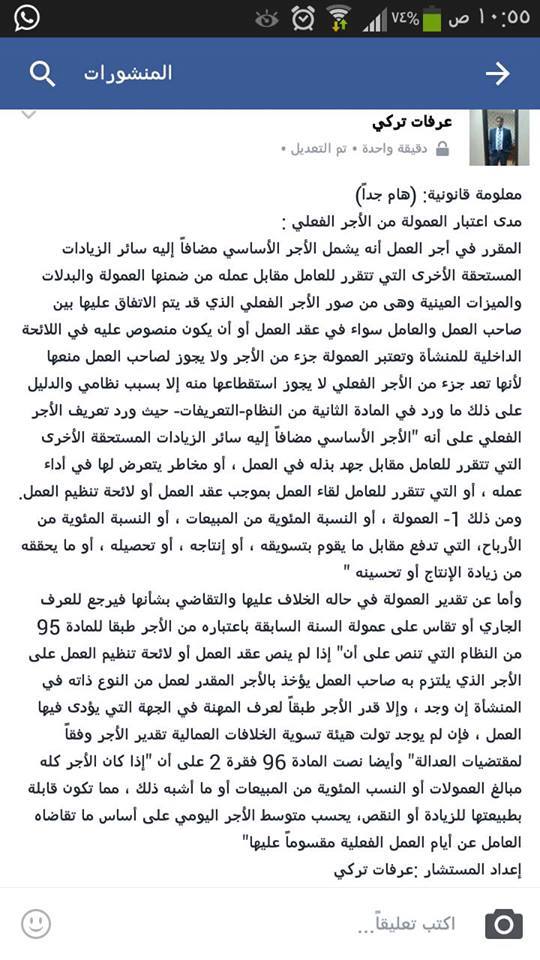Open عرفات تركي's profile picture
This screenshot has height=960, width=540.
pos(499,137)
